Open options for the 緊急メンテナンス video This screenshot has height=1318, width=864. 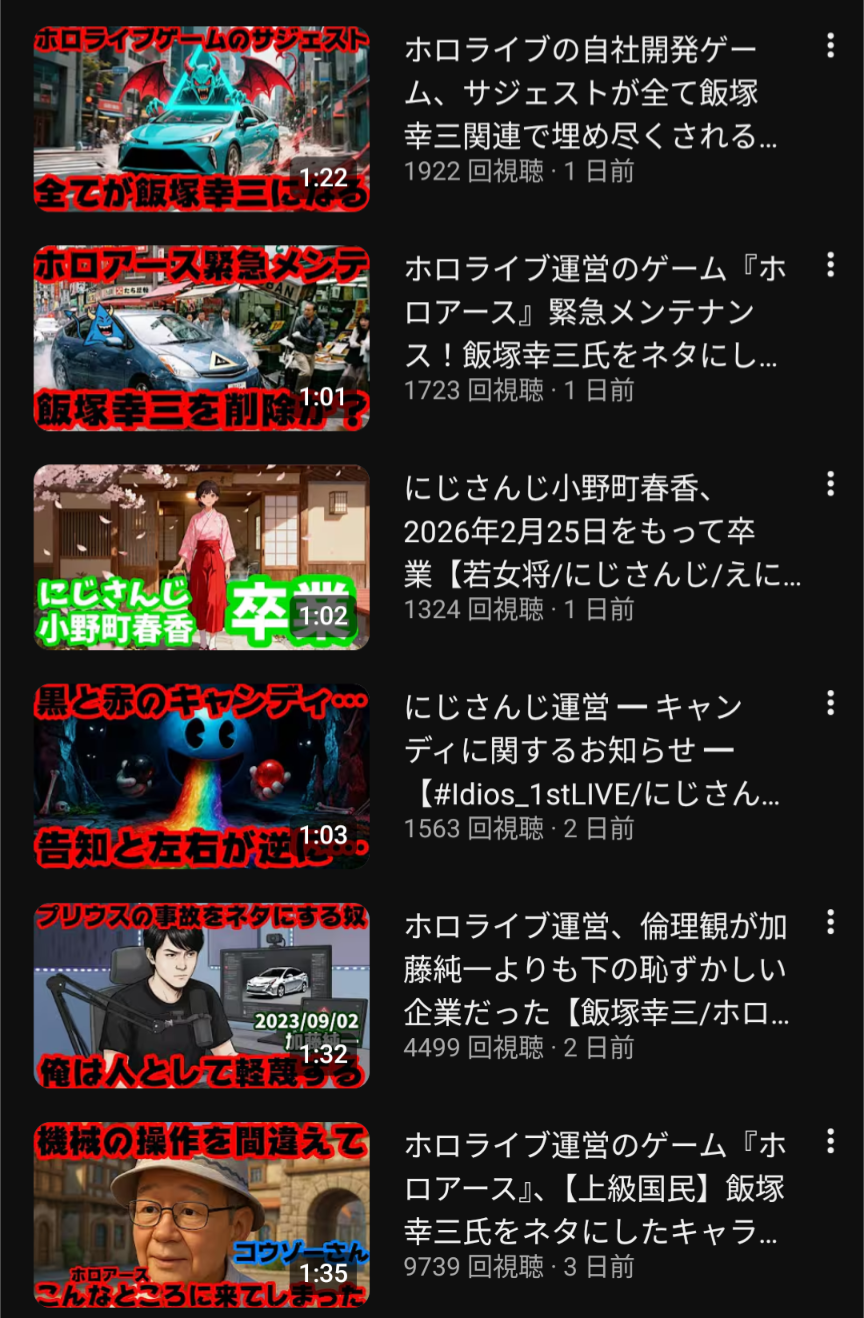[830, 265]
